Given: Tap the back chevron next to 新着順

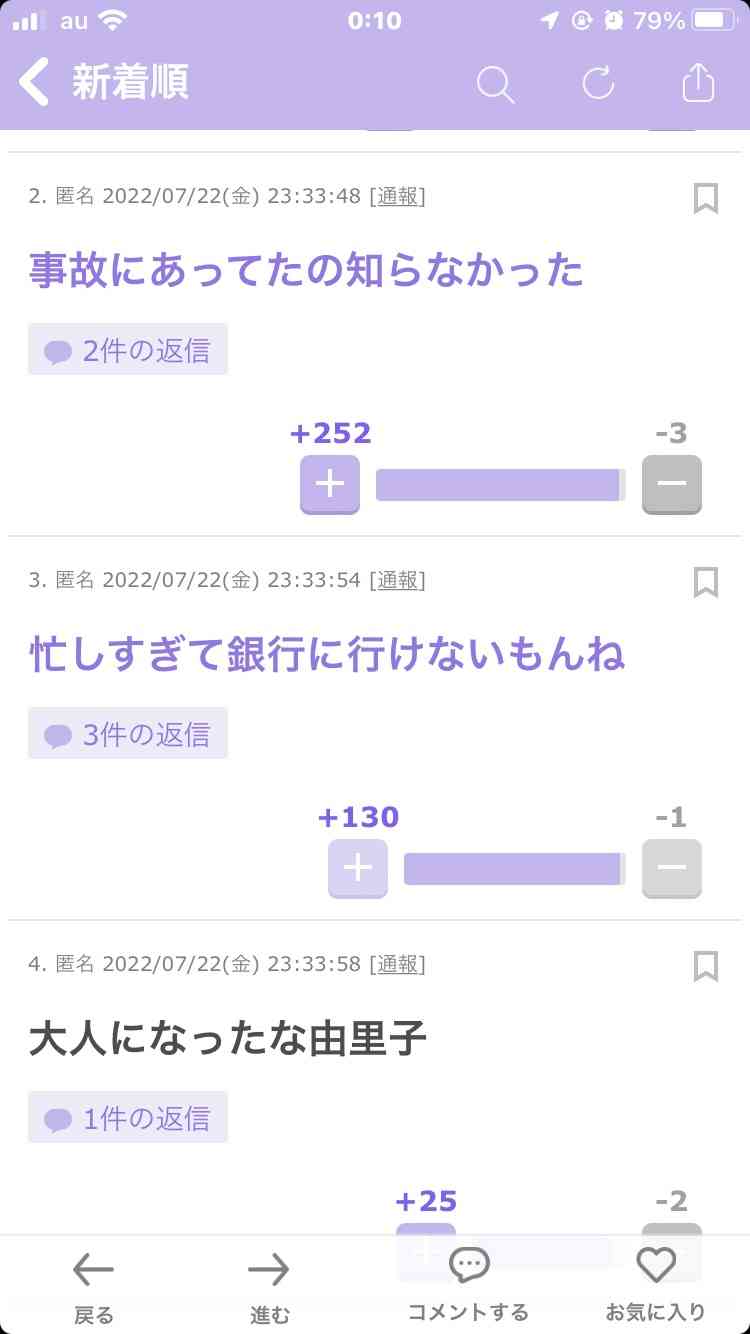Looking at the screenshot, I should pyautogui.click(x=34, y=82).
